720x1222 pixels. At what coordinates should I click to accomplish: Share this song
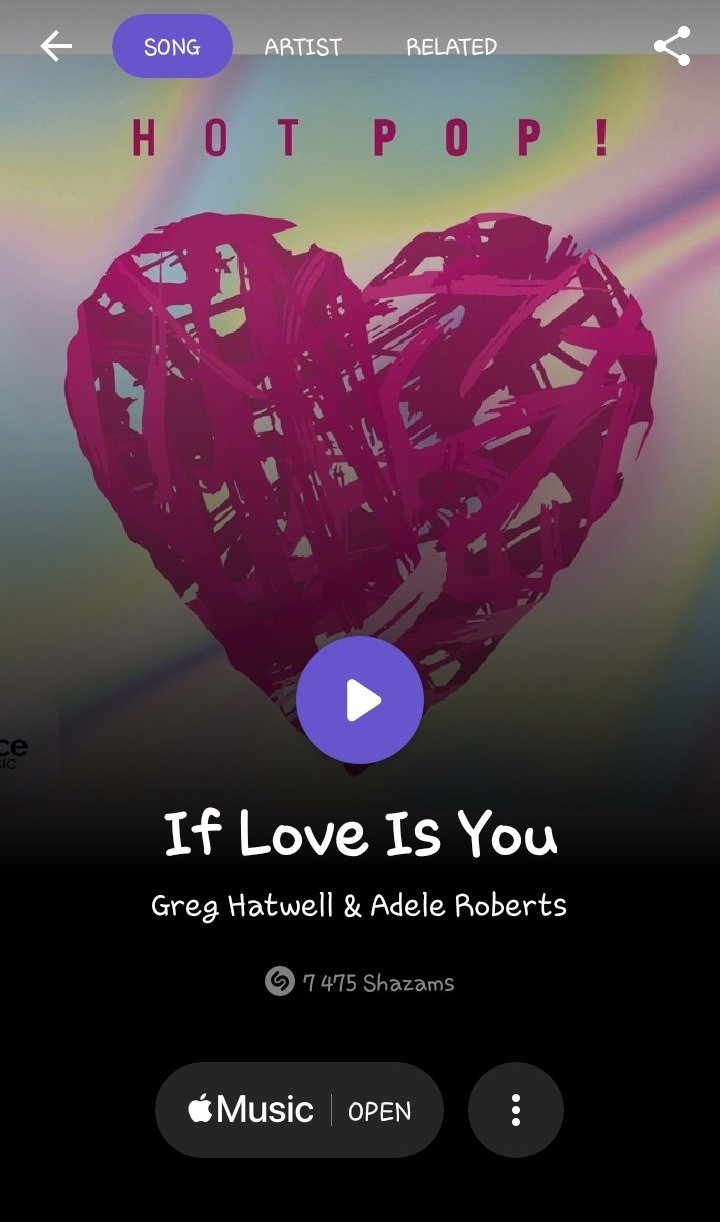(x=672, y=46)
